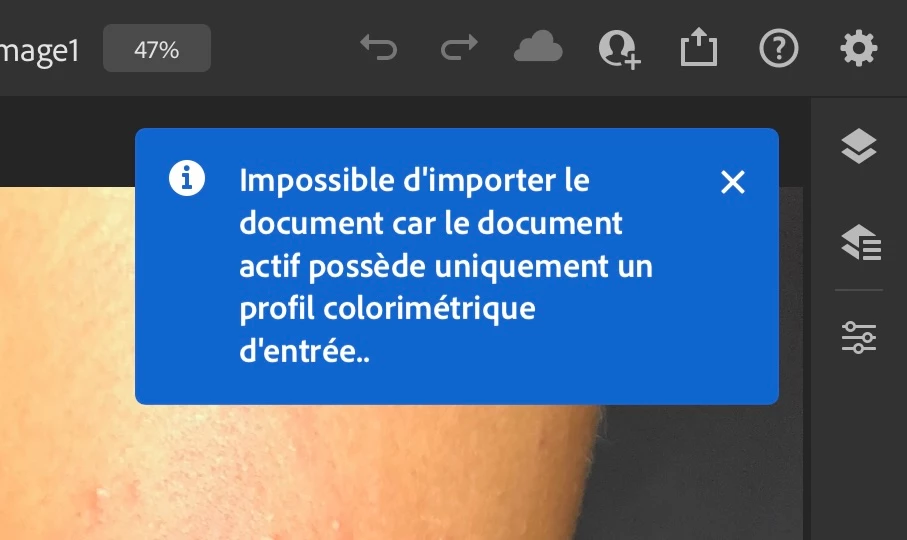Viewport: 907px width, 540px height.
Task: Open the 47% zoom level control
Action: point(157,49)
